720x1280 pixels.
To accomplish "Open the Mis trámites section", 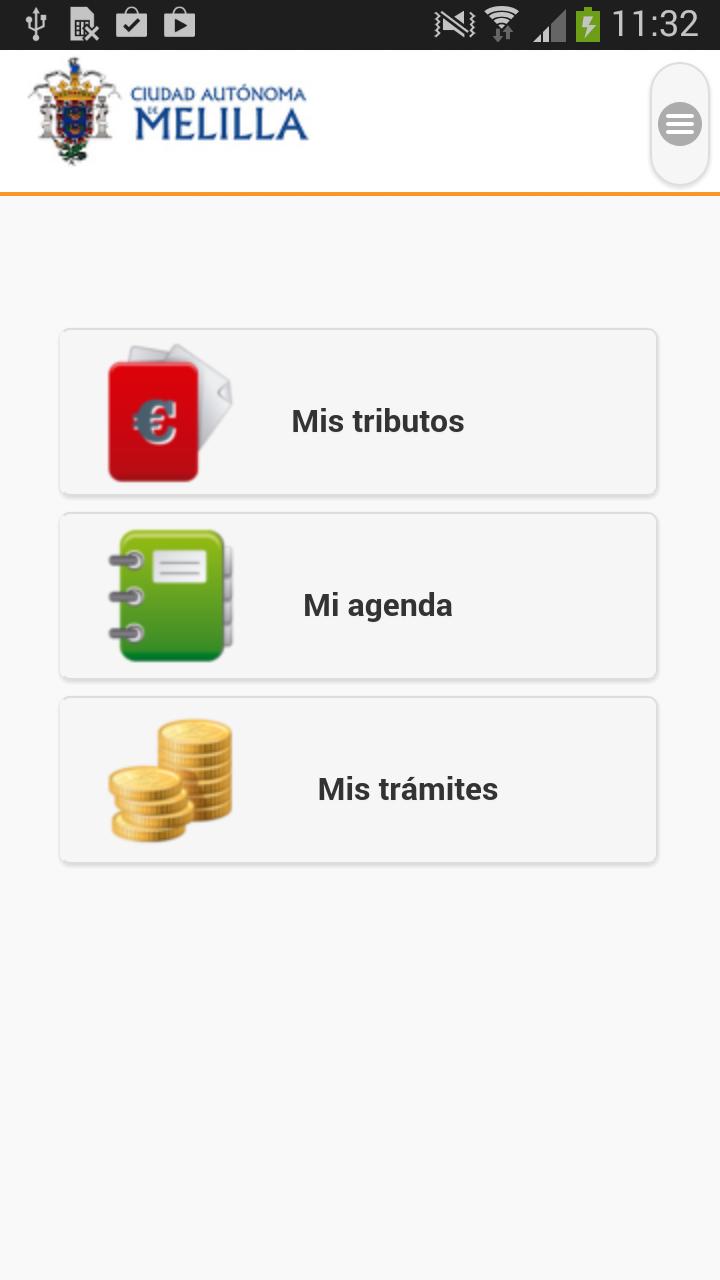I will tap(407, 789).
